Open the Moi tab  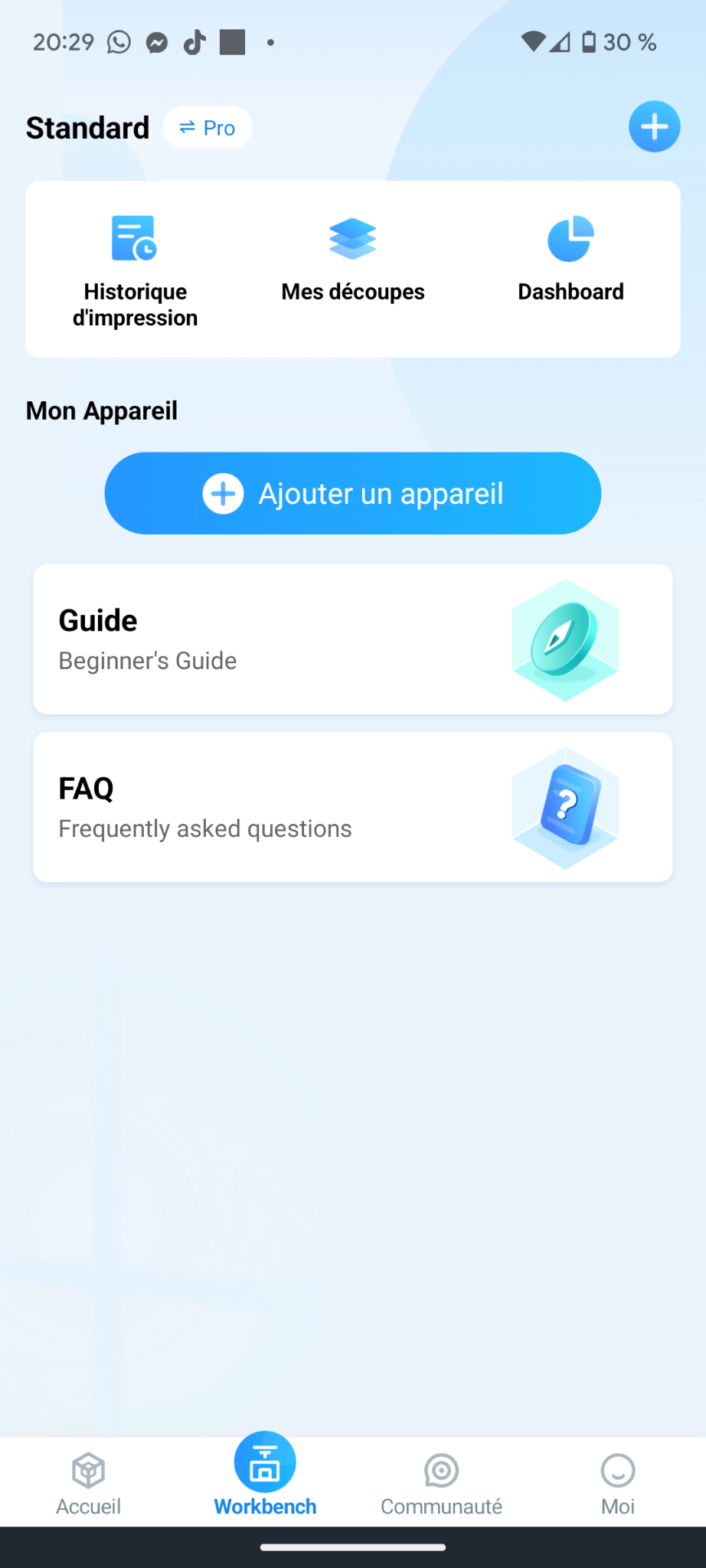point(617,1484)
